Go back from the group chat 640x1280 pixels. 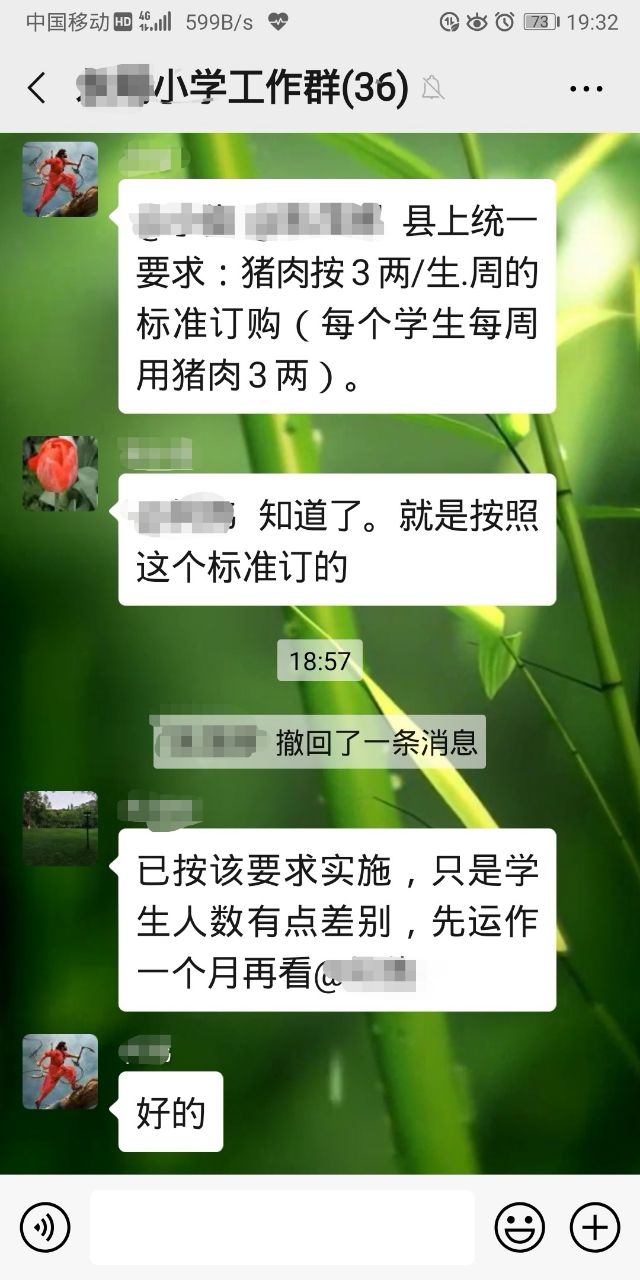(x=37, y=88)
